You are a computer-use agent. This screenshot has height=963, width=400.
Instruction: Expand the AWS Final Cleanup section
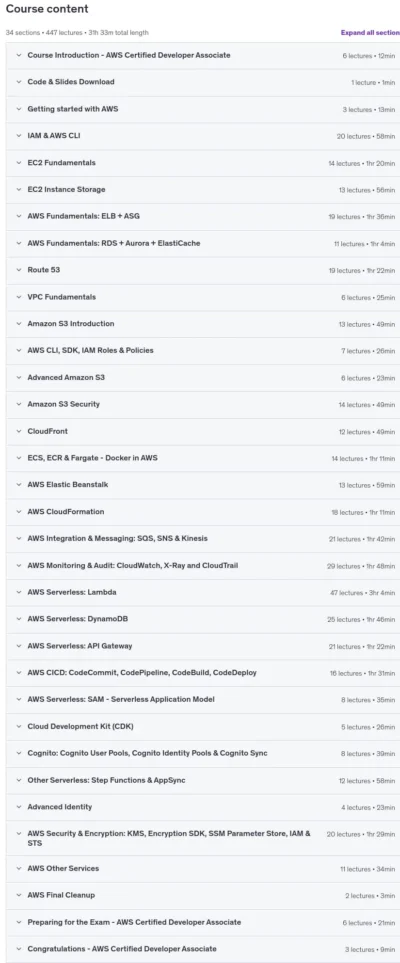pos(203,895)
